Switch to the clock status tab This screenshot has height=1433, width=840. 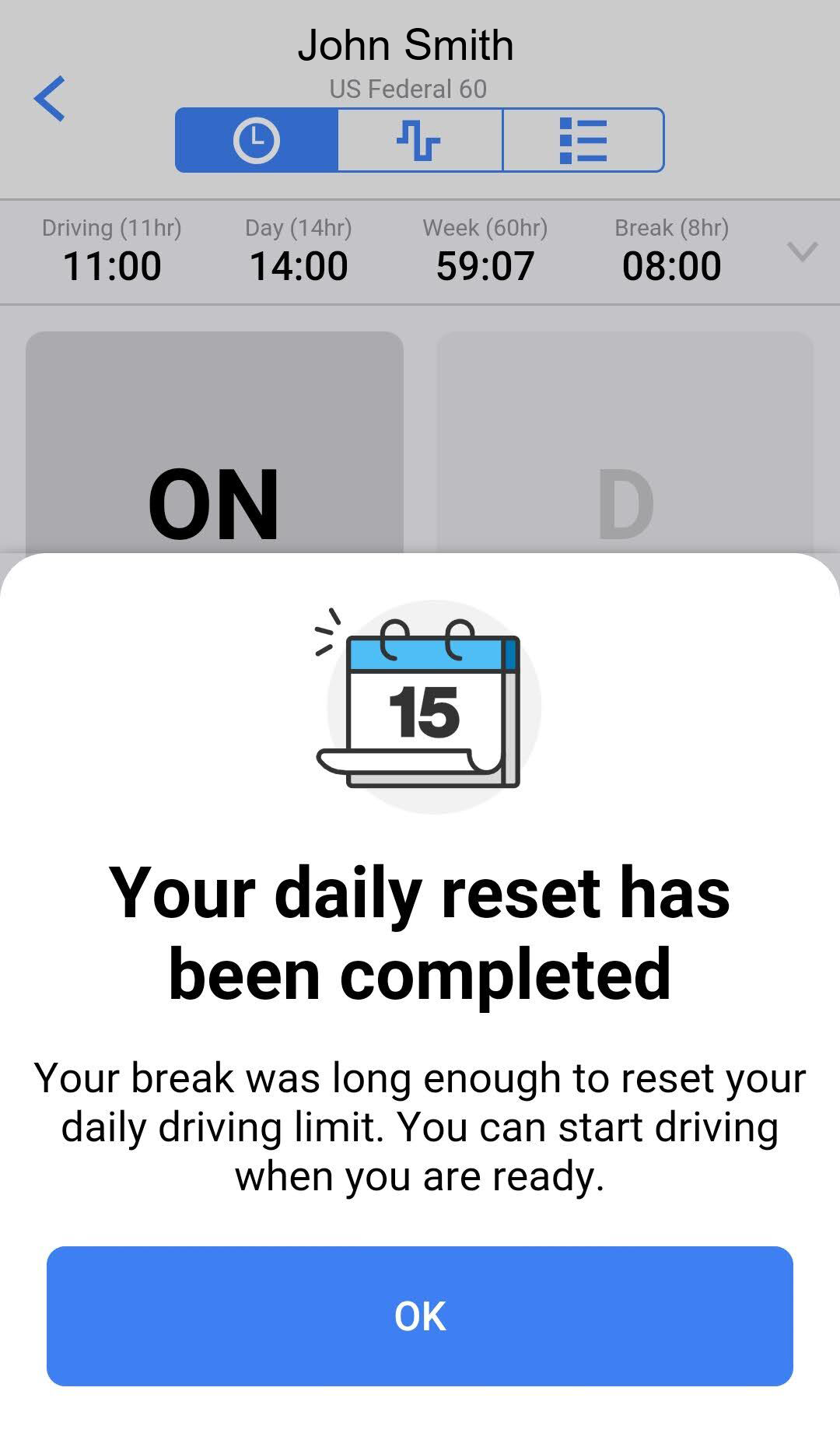(x=257, y=140)
